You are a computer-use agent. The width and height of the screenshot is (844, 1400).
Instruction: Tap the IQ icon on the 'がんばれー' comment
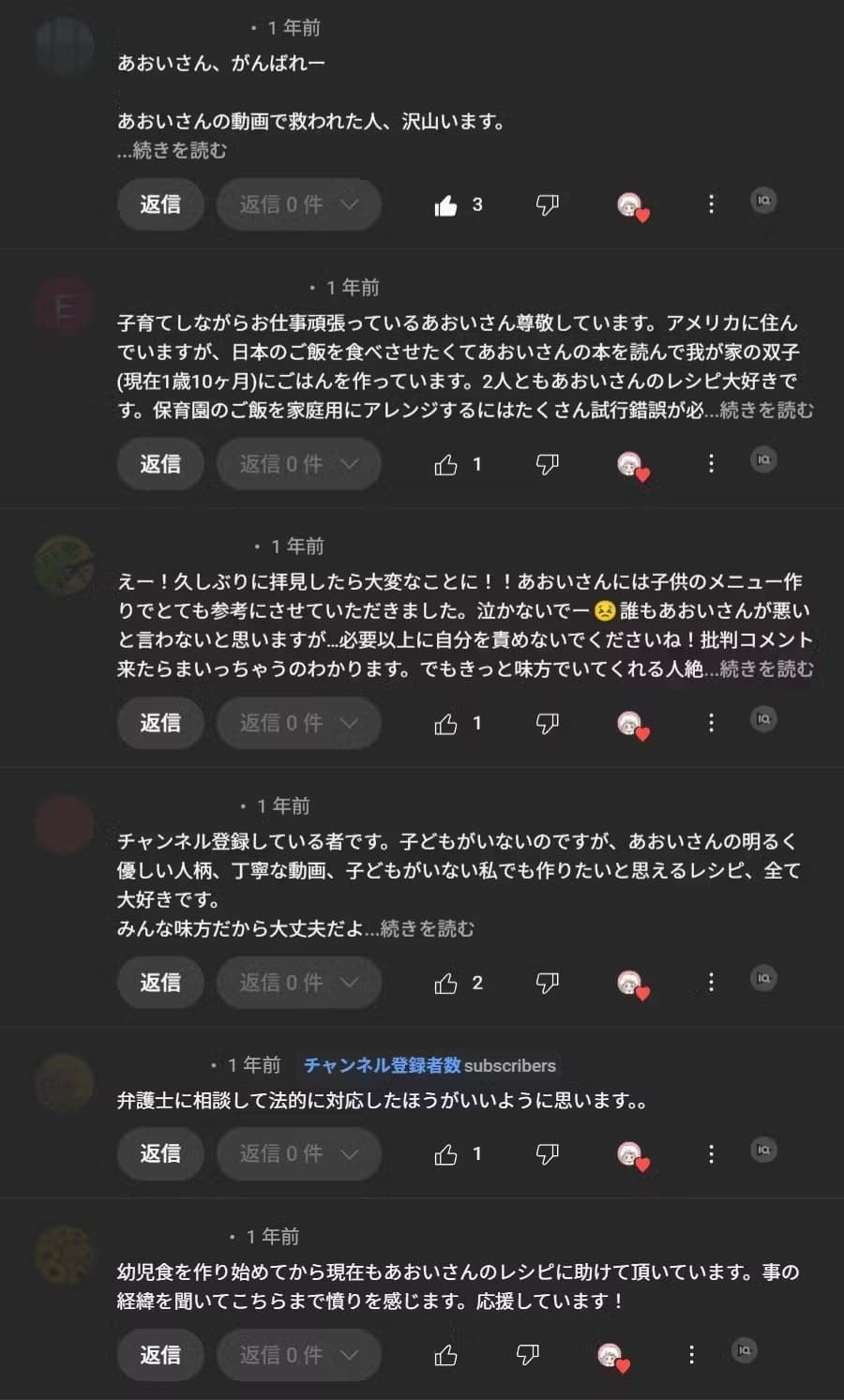click(x=763, y=201)
